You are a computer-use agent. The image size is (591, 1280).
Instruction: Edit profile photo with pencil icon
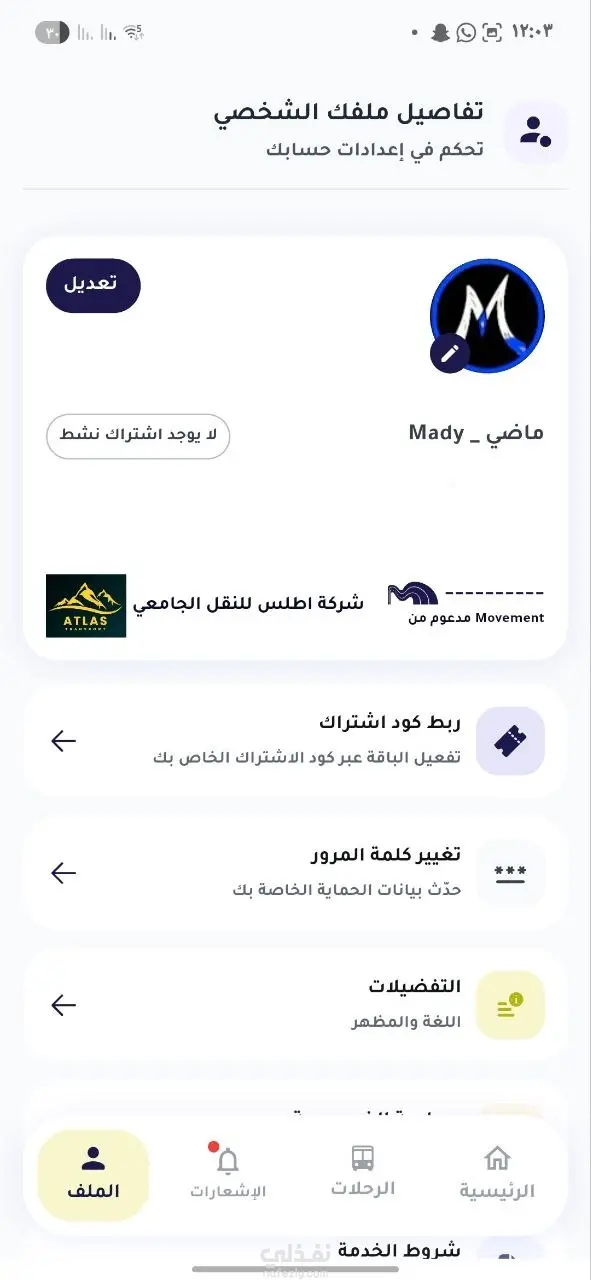(450, 353)
